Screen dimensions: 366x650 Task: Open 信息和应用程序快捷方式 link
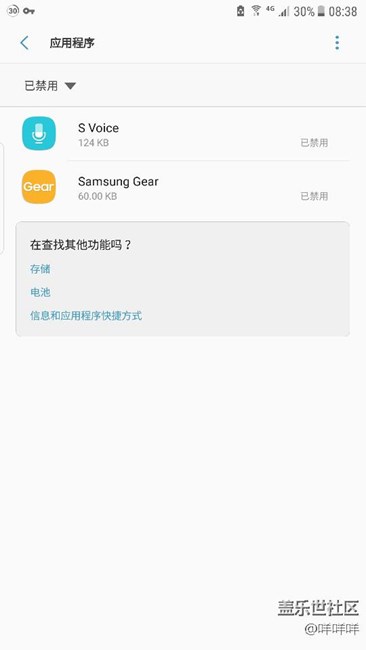click(x=86, y=316)
